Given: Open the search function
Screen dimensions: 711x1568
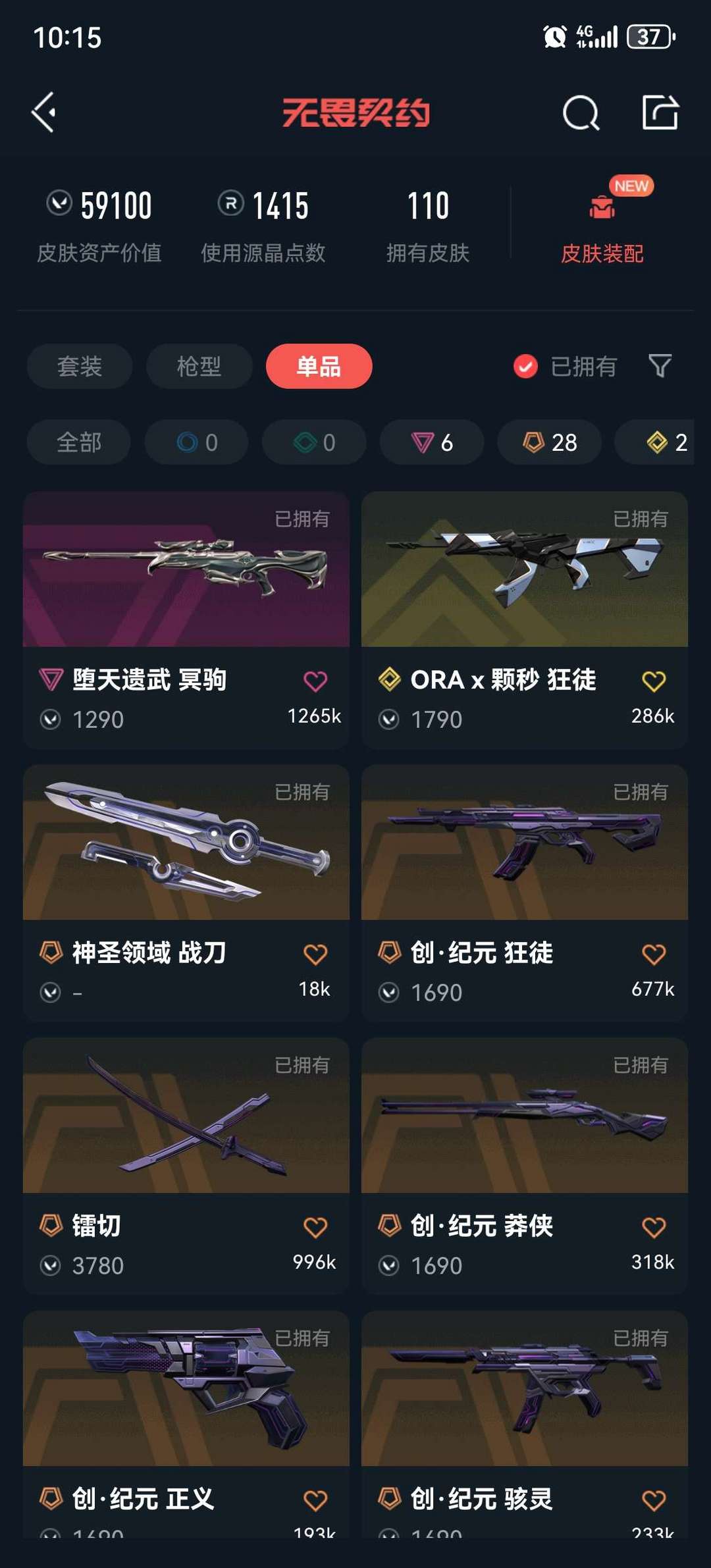Looking at the screenshot, I should (x=580, y=112).
